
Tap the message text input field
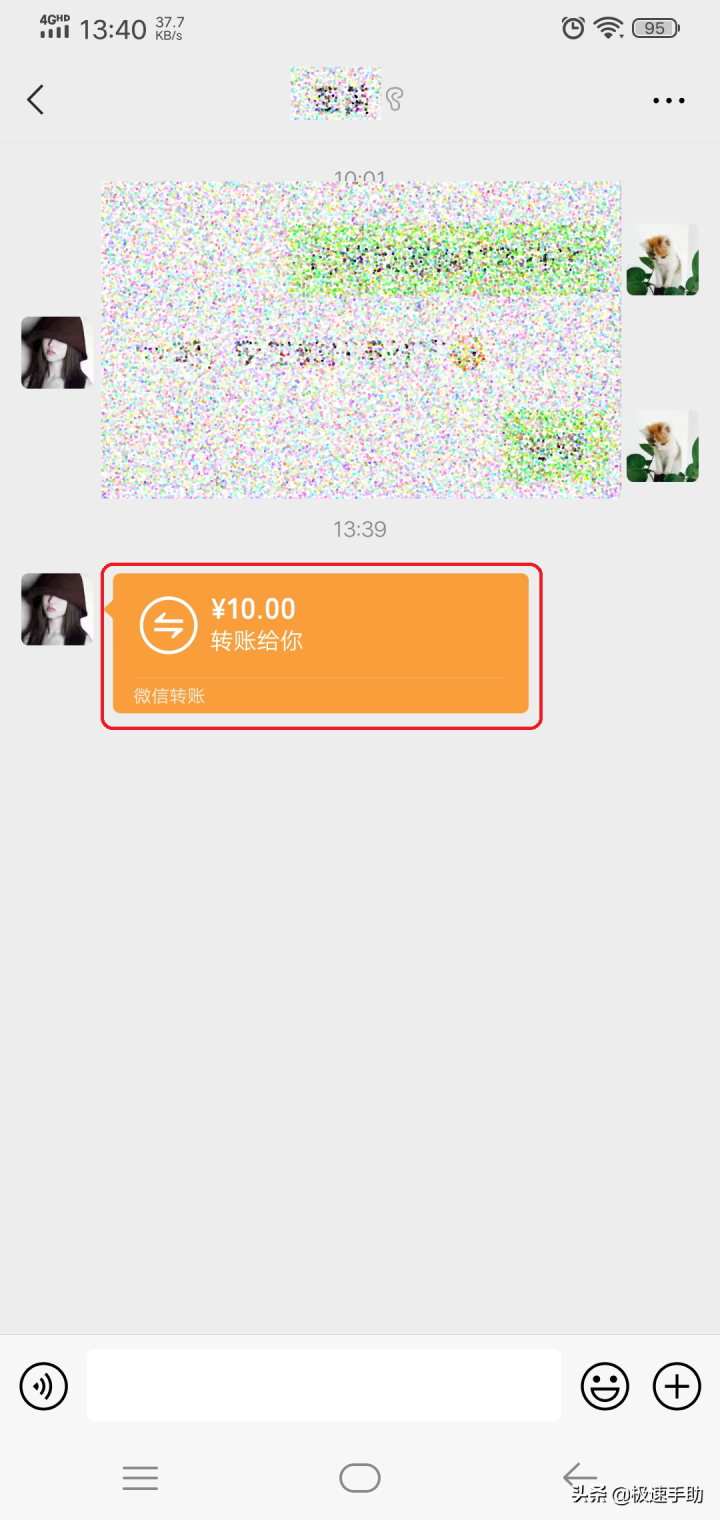[323, 1386]
